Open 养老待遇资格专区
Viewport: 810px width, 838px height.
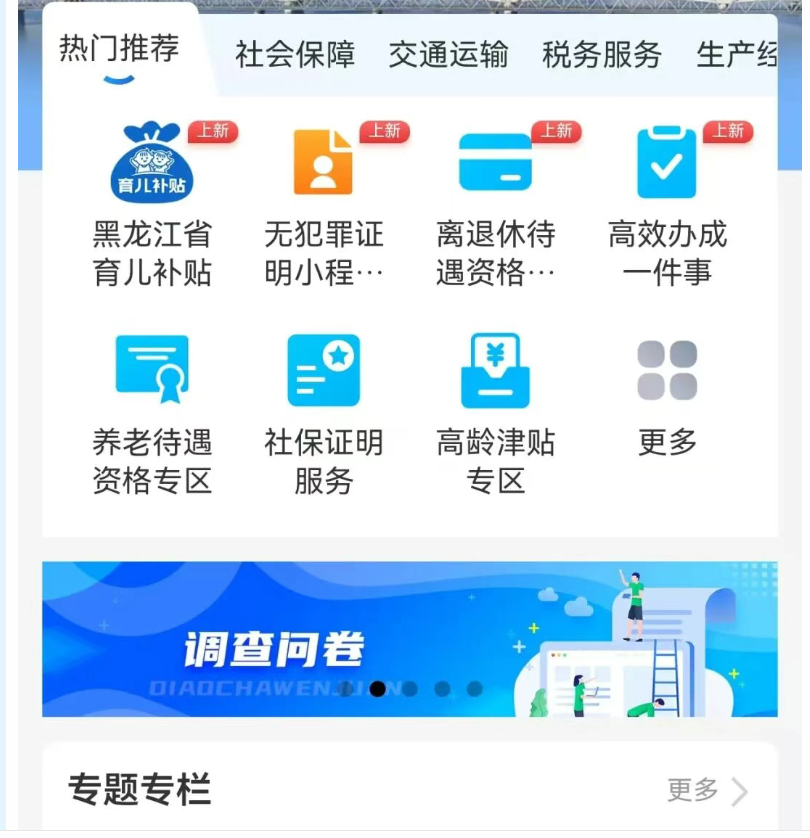tap(152, 412)
